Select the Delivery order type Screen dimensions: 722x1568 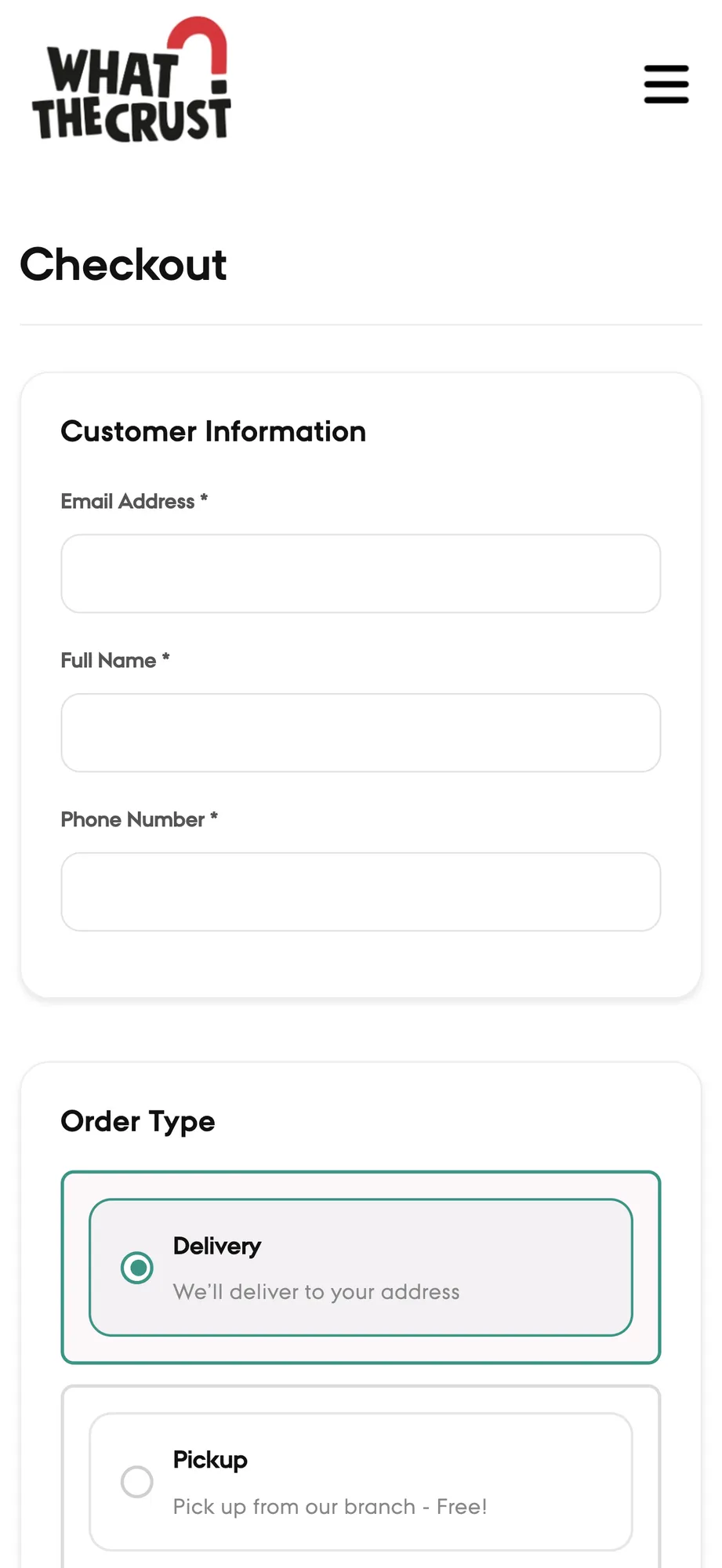[361, 1268]
